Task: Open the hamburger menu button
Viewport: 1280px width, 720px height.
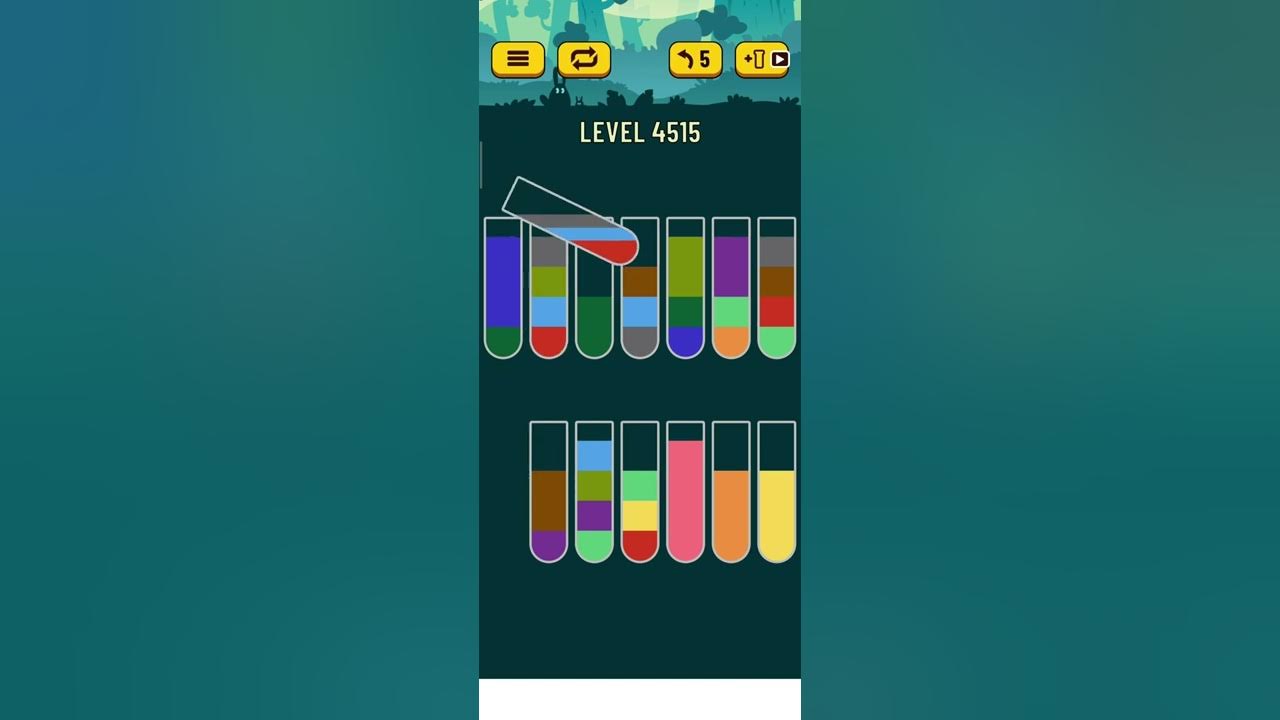Action: pyautogui.click(x=517, y=59)
